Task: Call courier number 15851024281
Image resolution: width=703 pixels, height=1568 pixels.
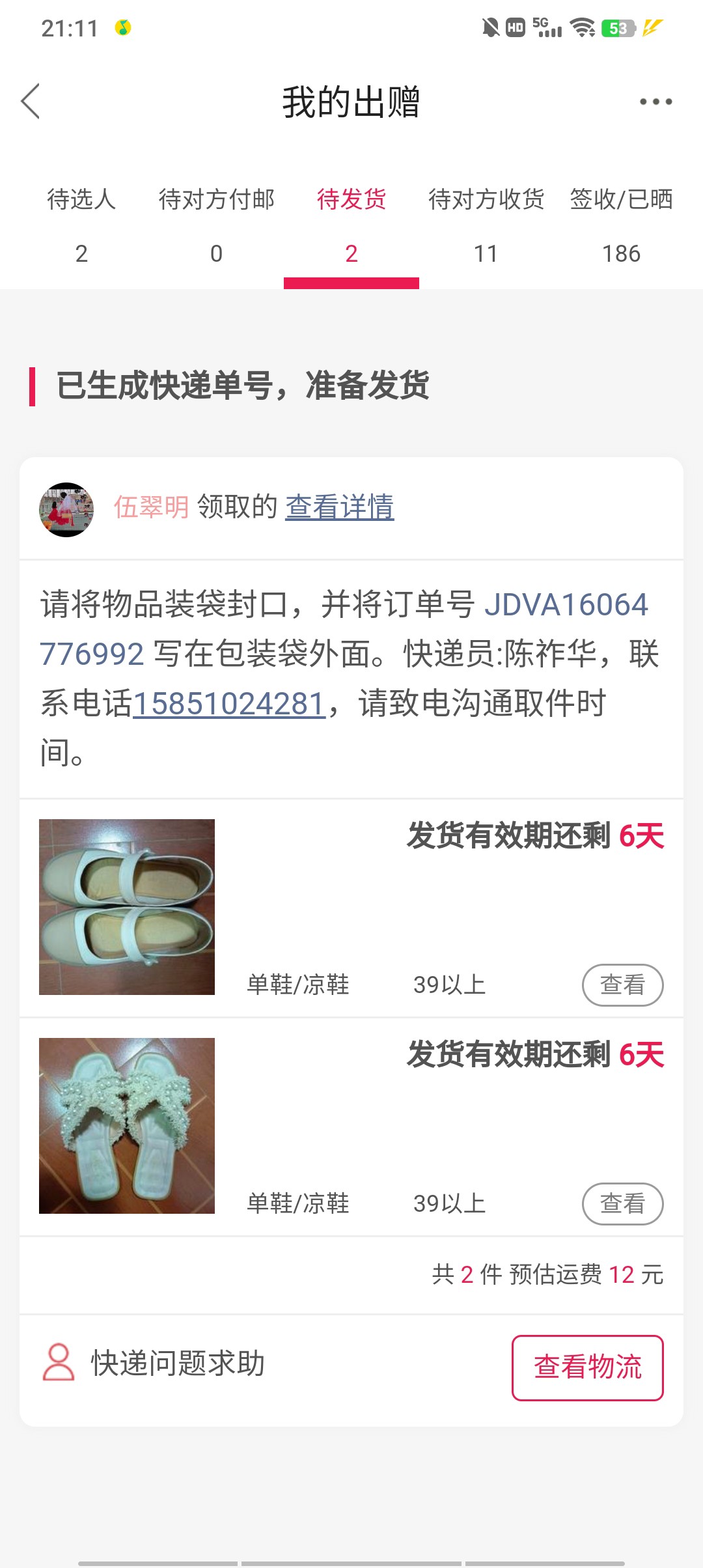Action: point(229,704)
